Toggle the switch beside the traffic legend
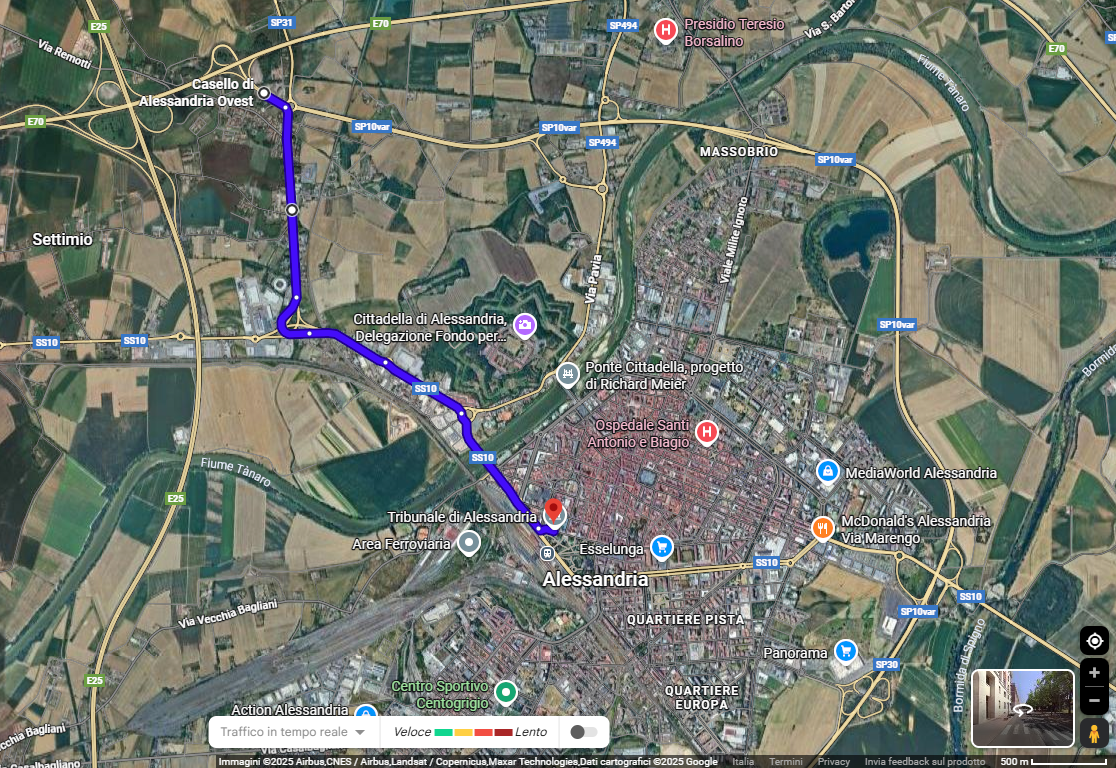This screenshot has height=768, width=1116. 583,732
